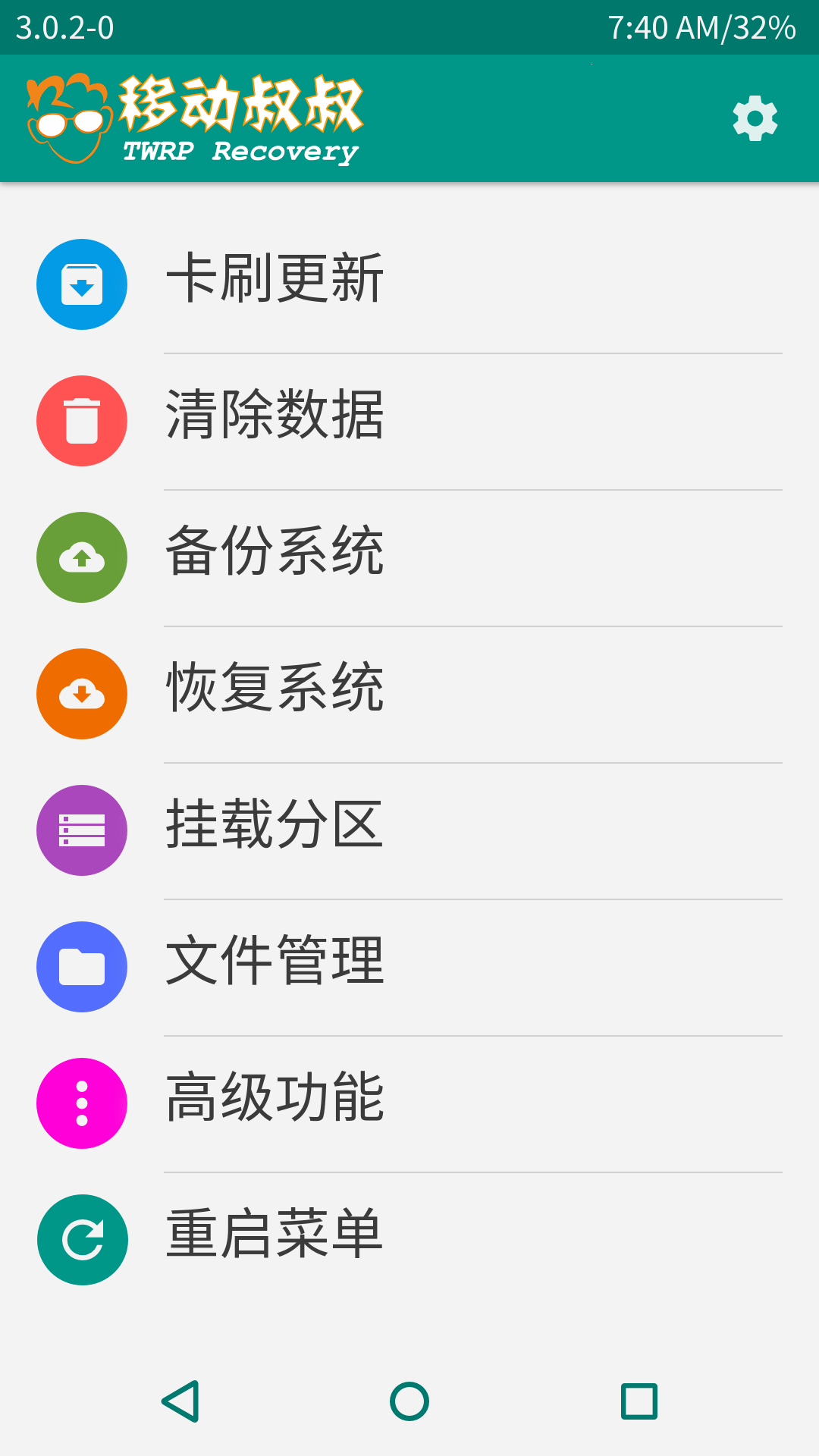Open 重启菜单 reboot menu
Screen dimensions: 819x1456
(275, 1235)
